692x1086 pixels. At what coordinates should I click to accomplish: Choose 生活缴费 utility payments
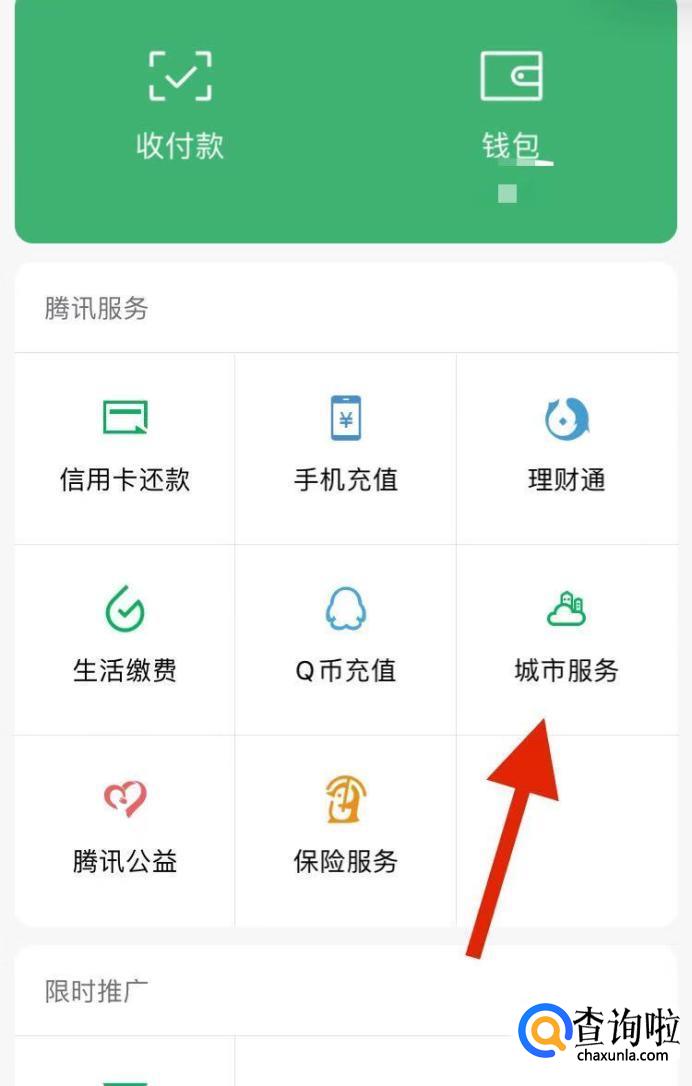pyautogui.click(x=125, y=640)
